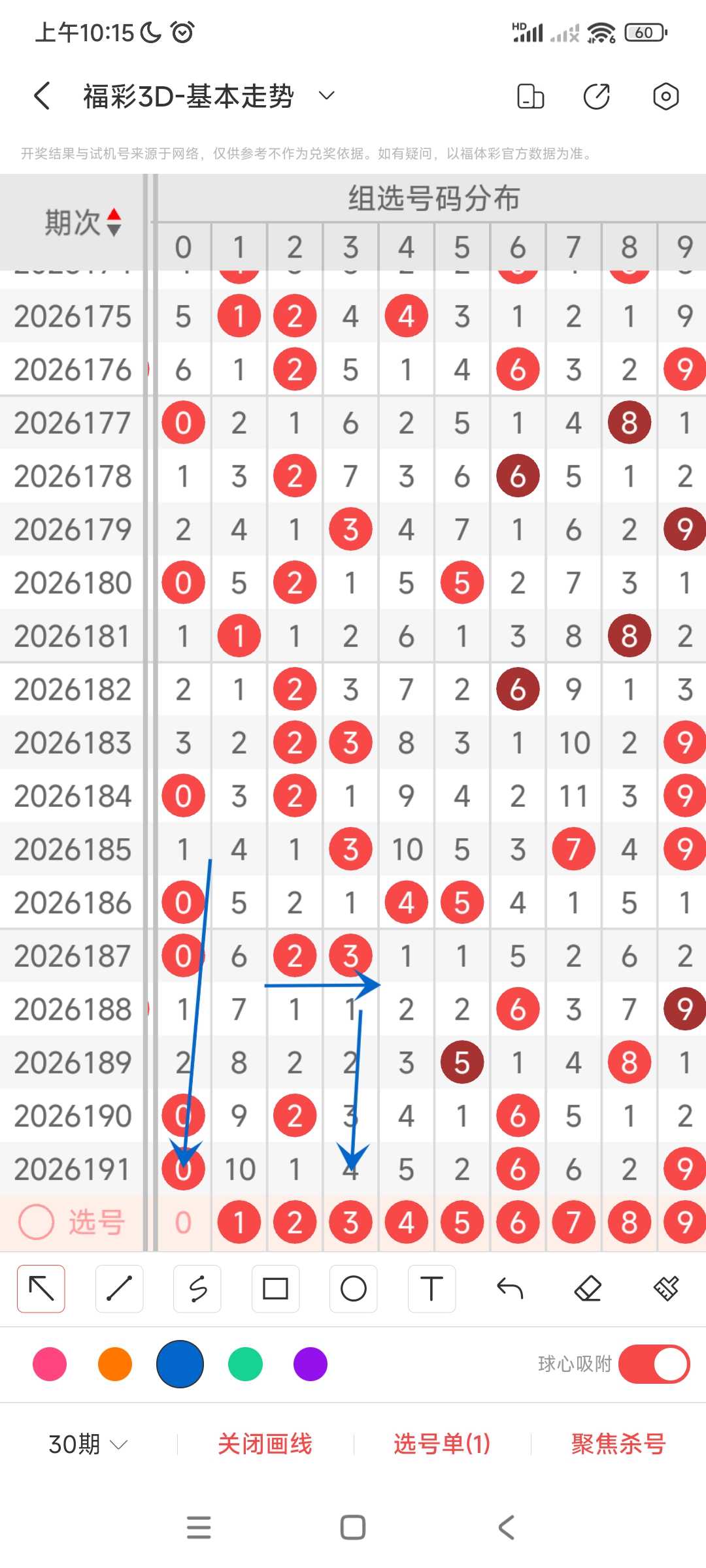Image resolution: width=706 pixels, height=1568 pixels.
Task: Select the rectangle shape tool
Action: (x=275, y=1288)
